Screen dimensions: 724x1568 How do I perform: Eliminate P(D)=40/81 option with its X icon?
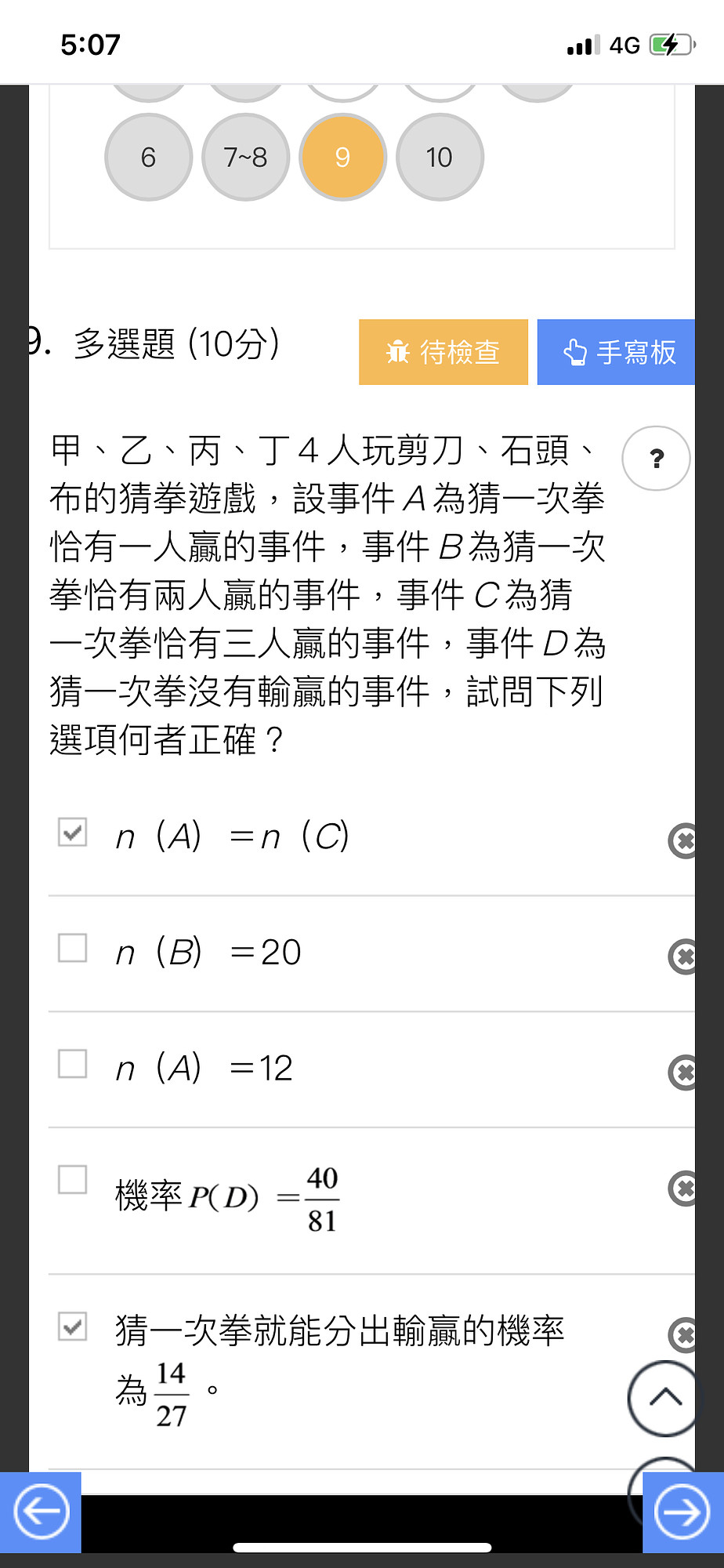pyautogui.click(x=682, y=1189)
